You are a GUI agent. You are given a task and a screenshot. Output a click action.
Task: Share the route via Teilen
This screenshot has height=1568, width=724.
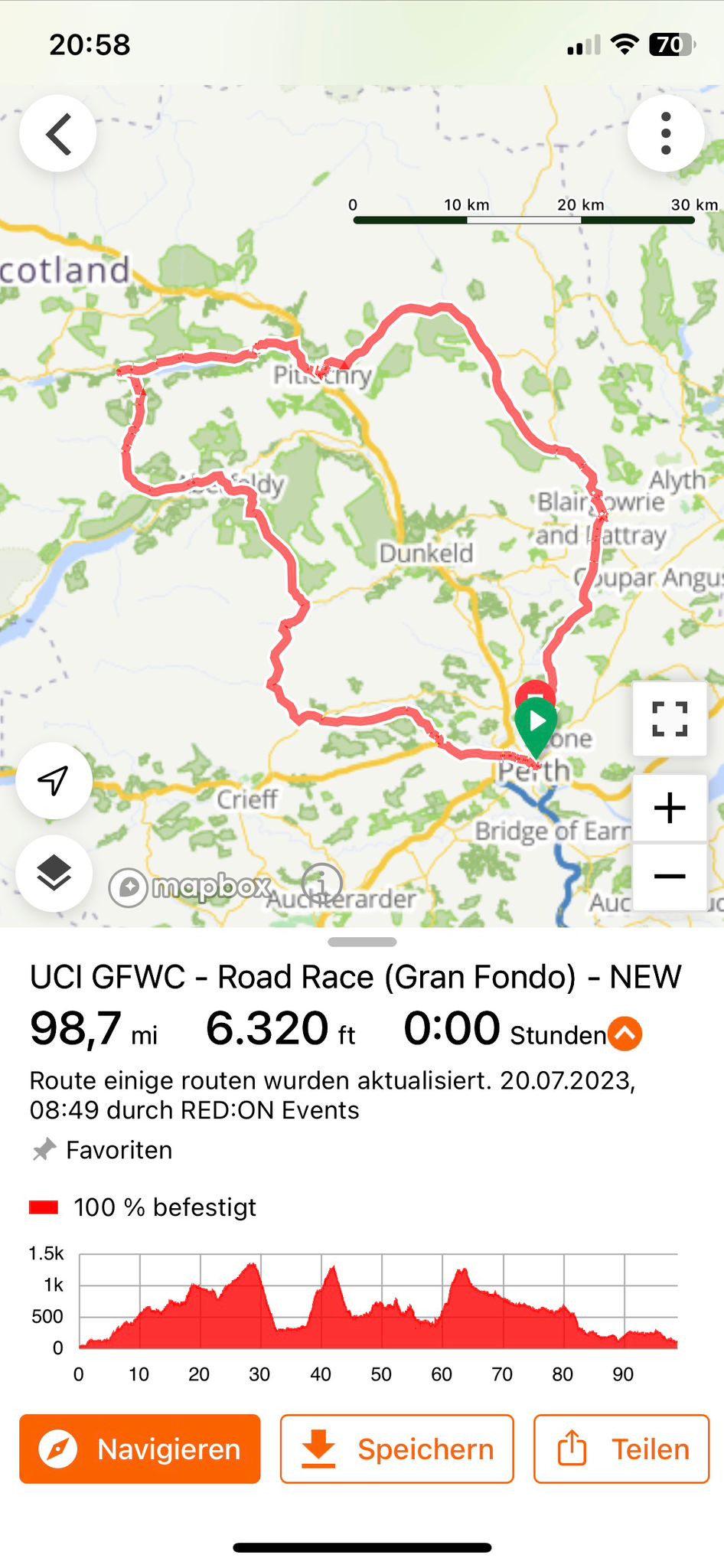621,1449
